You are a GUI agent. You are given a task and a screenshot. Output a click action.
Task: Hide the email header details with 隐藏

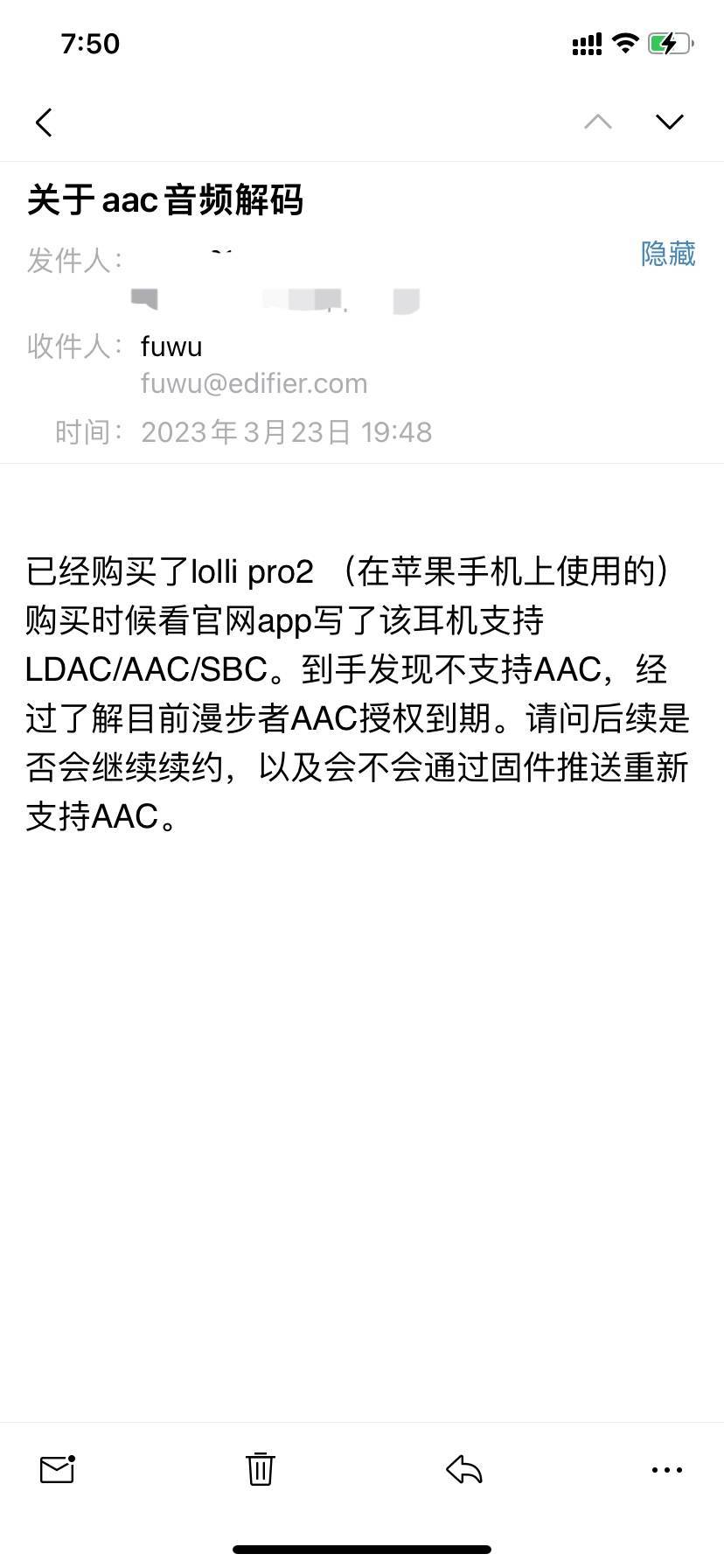click(x=668, y=254)
